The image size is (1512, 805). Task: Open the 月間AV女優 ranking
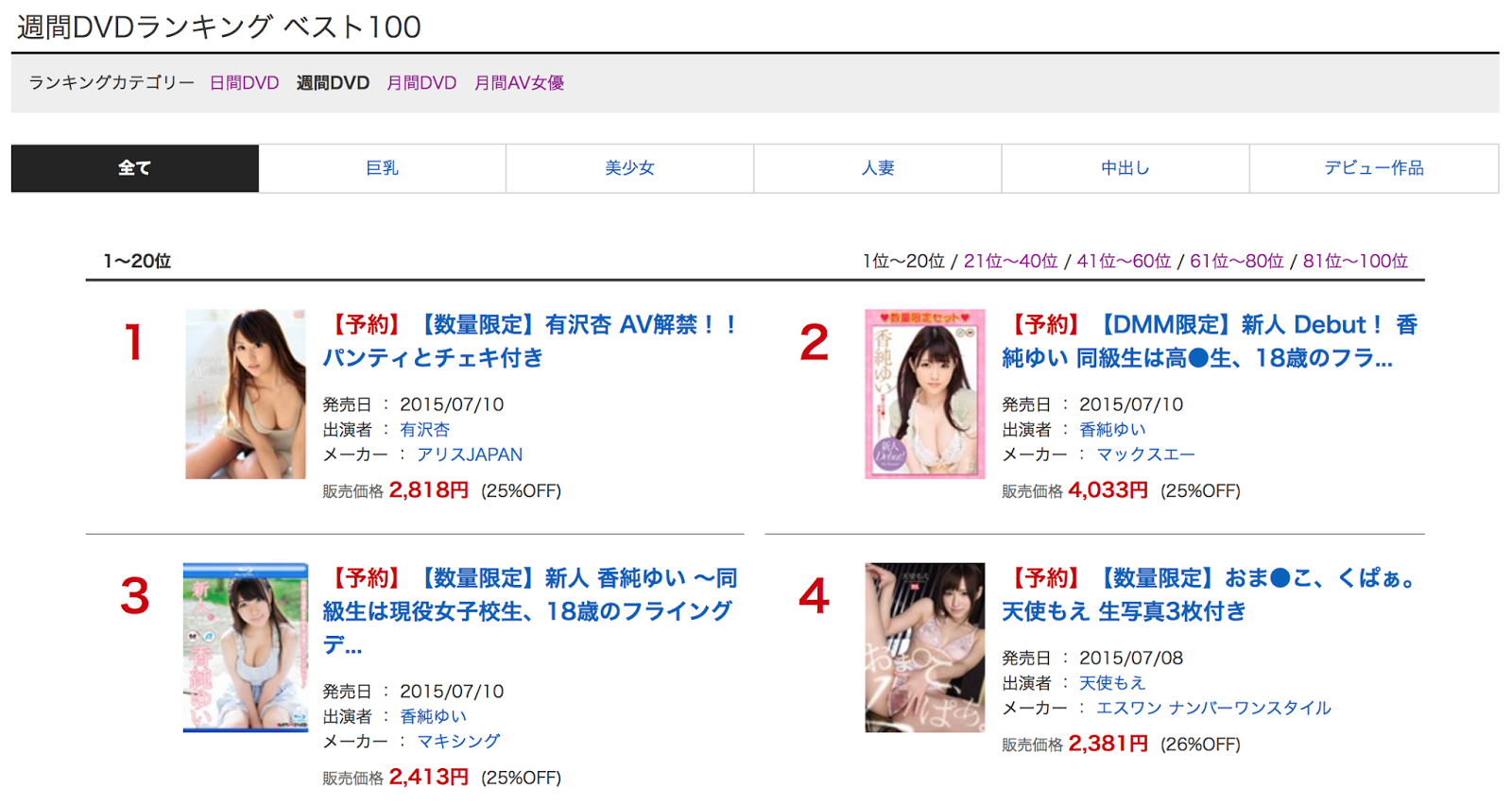tap(519, 83)
